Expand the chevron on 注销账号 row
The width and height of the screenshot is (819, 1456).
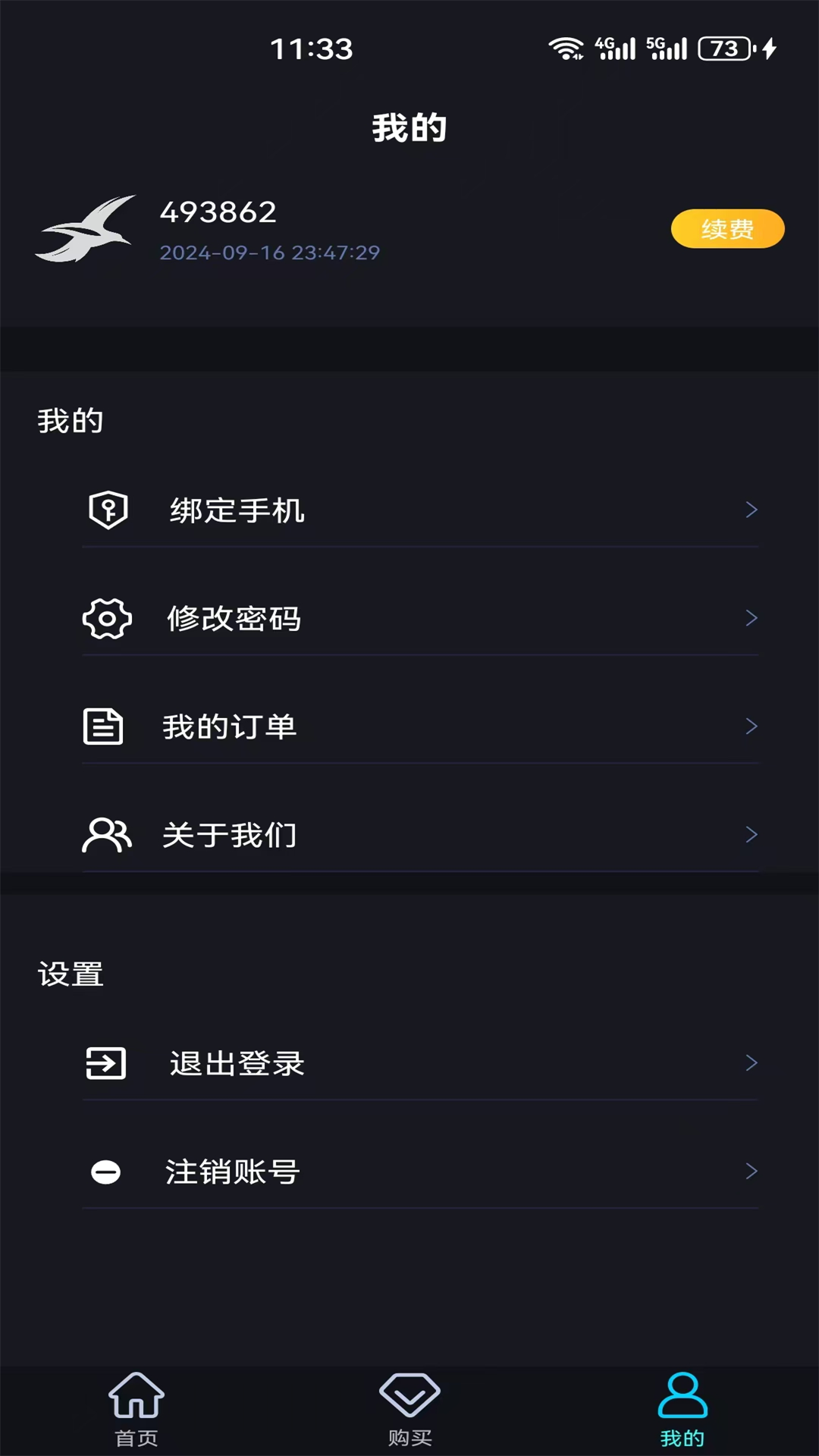pos(751,1172)
